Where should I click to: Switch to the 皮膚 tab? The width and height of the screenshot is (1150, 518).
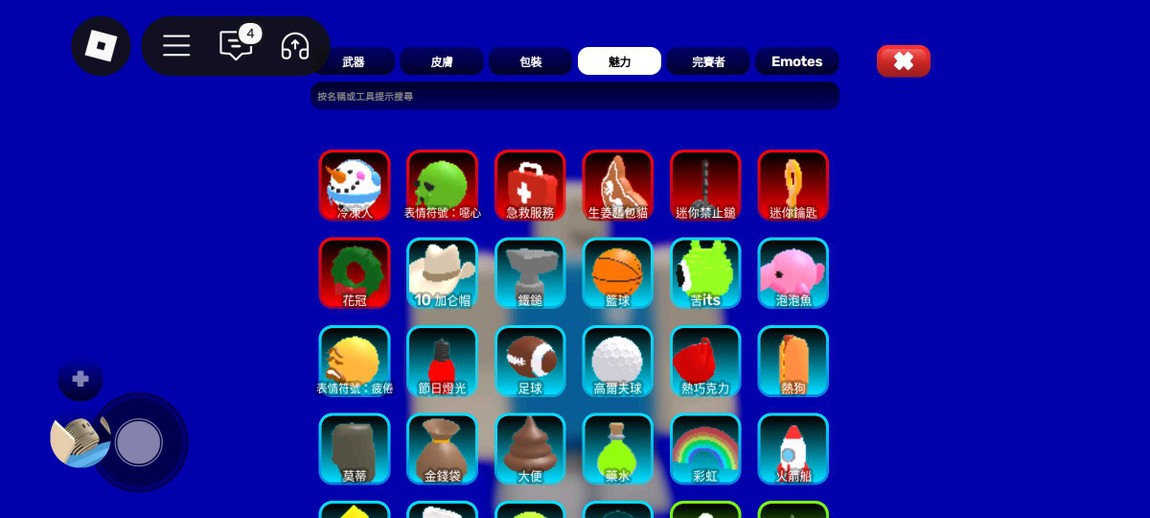click(x=442, y=62)
